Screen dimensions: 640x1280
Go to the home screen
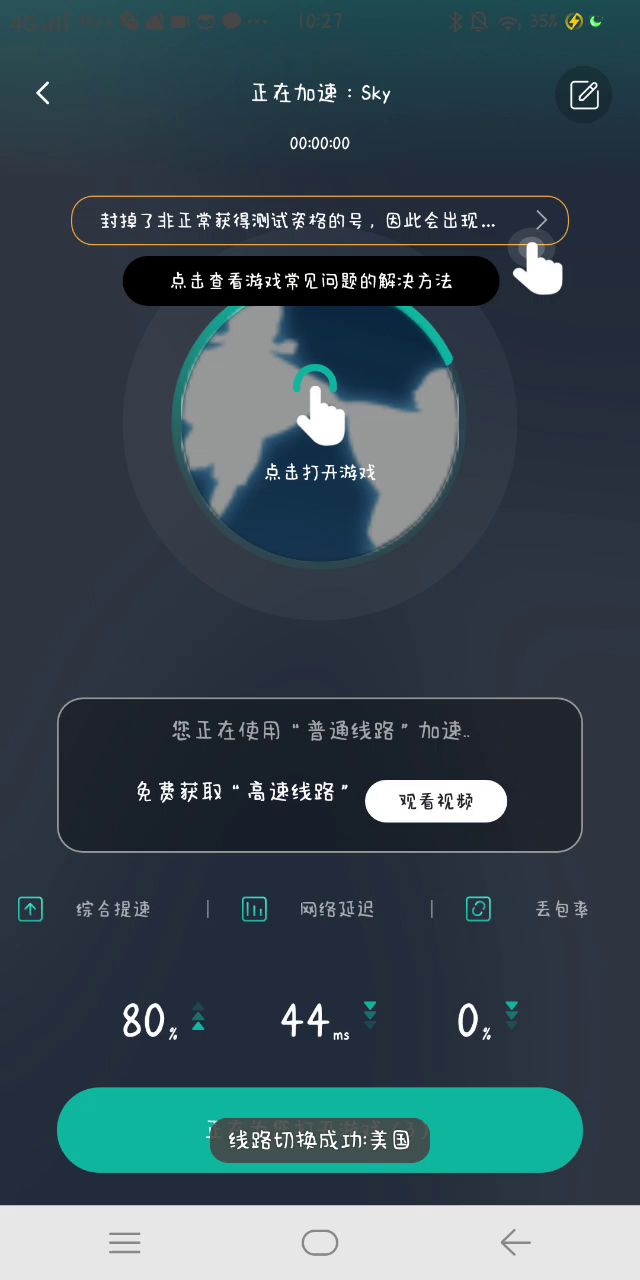[x=320, y=1243]
